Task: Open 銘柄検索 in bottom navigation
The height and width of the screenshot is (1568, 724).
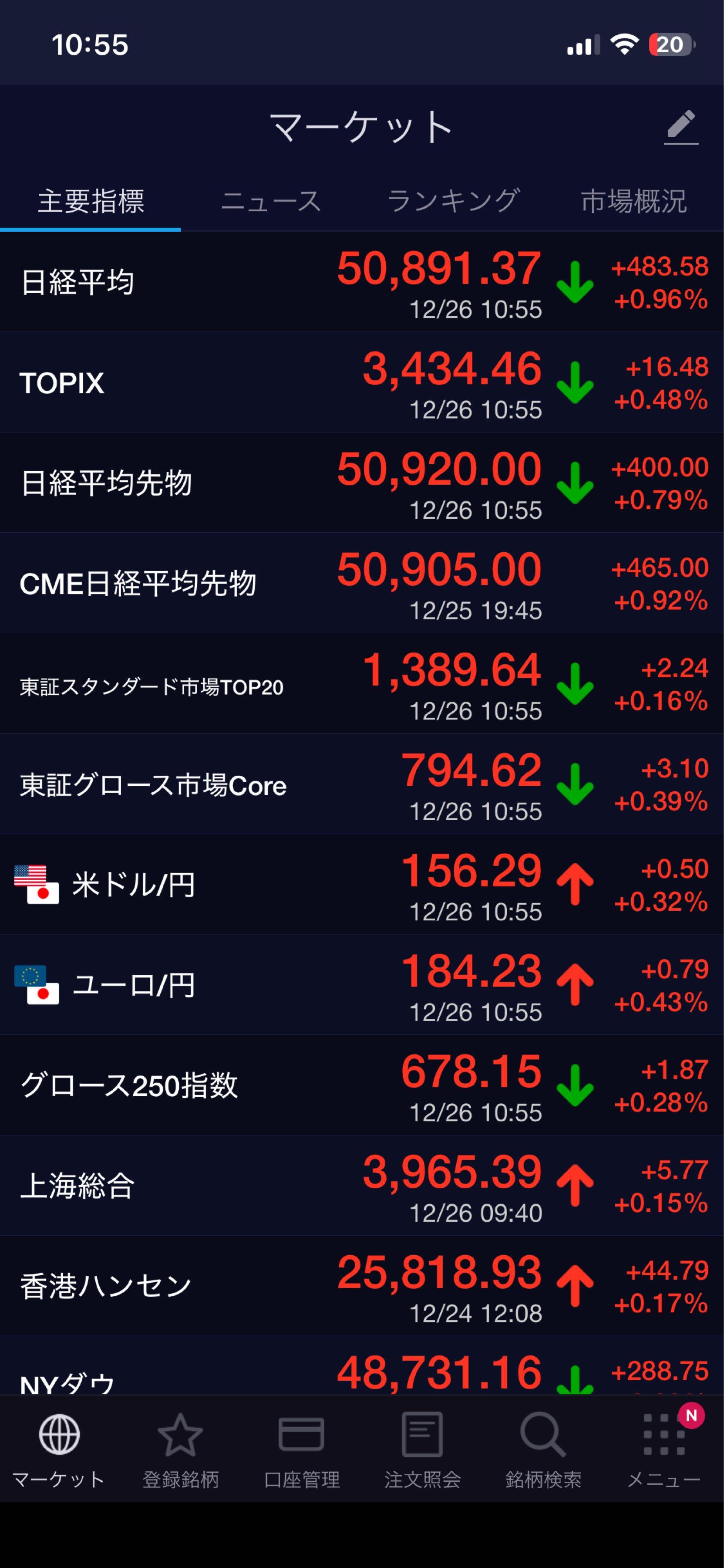Action: pos(543,1451)
